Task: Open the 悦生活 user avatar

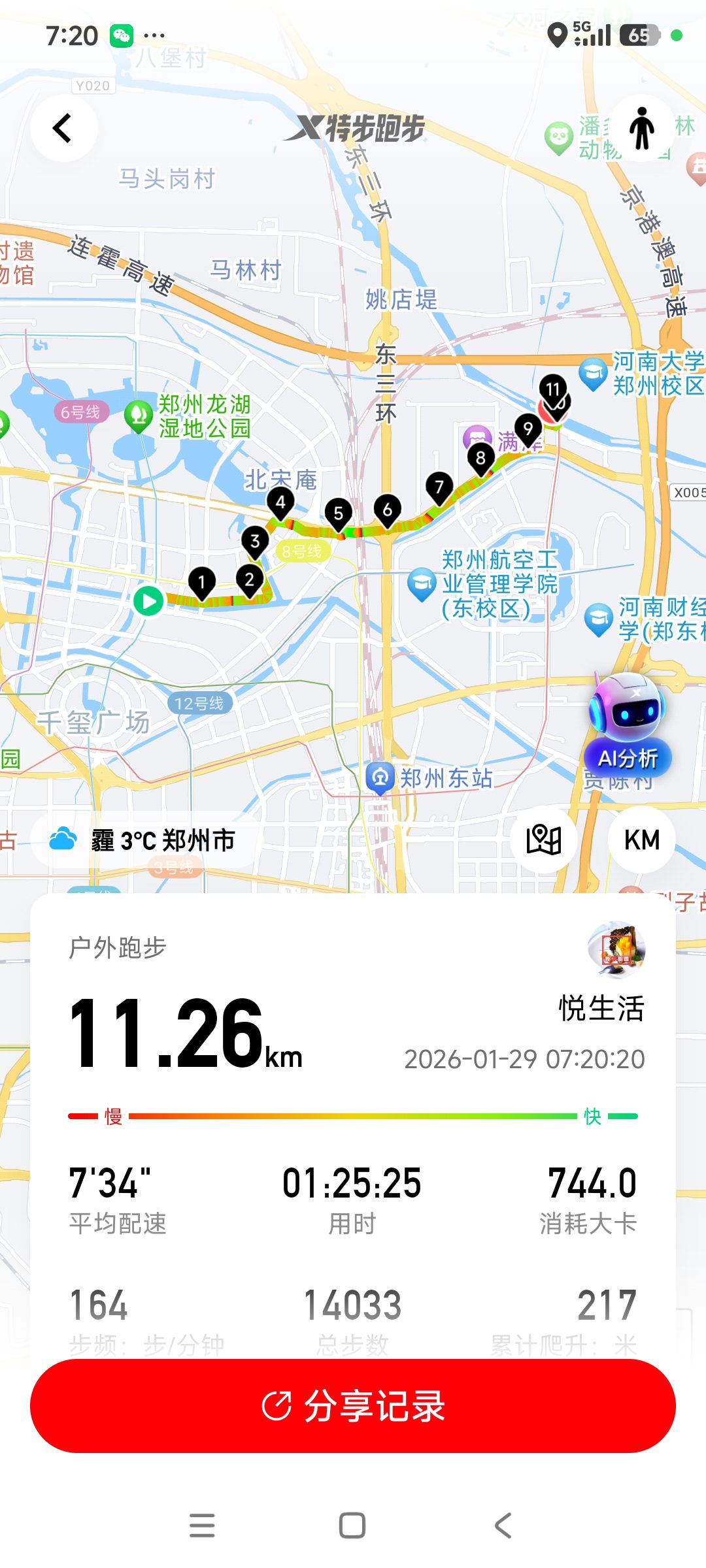Action: pyautogui.click(x=616, y=950)
